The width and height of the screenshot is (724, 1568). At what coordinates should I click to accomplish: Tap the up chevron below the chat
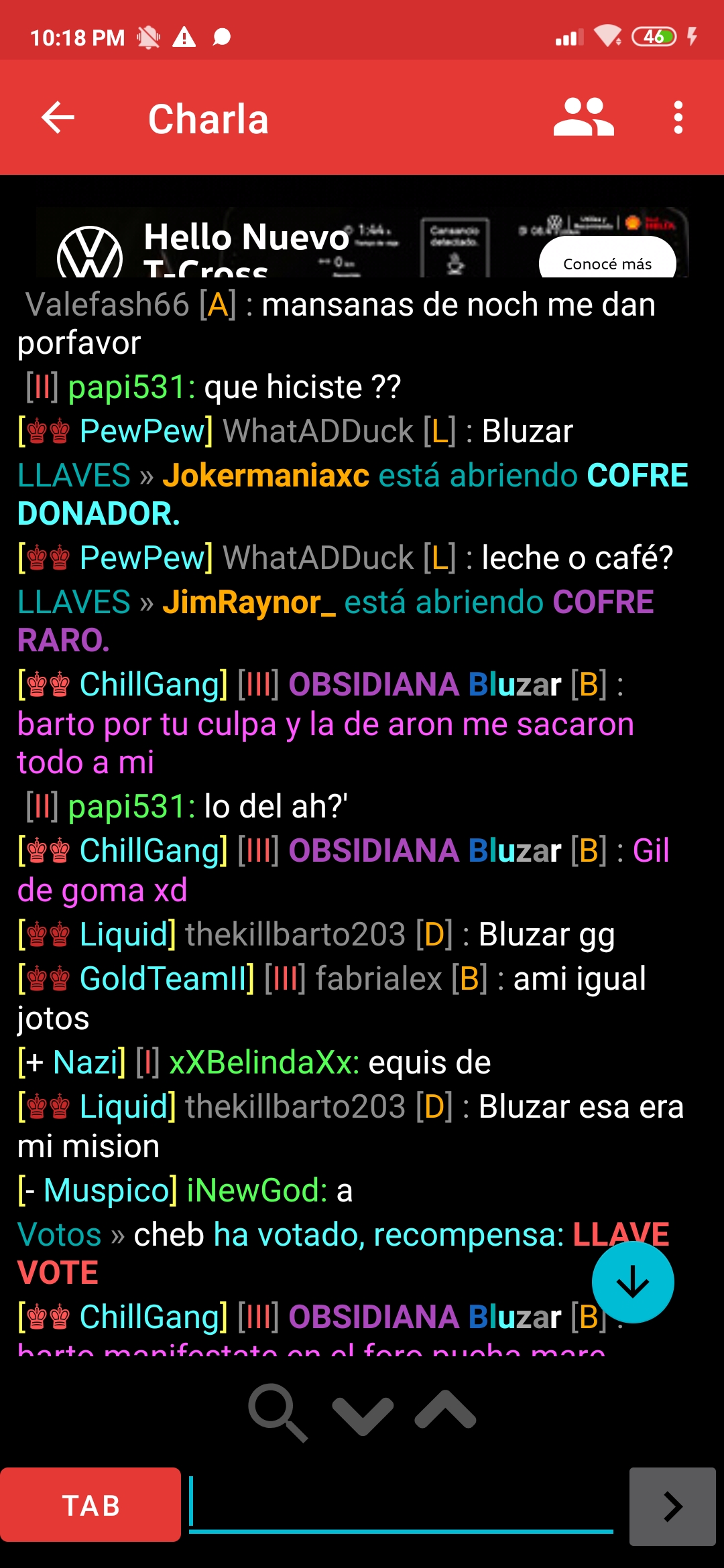coord(445,1410)
